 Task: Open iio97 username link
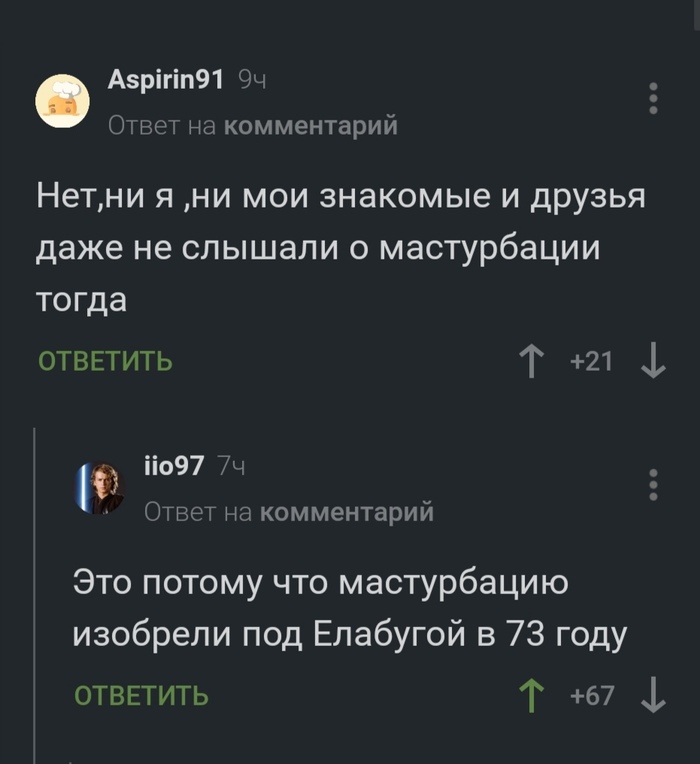(x=174, y=466)
